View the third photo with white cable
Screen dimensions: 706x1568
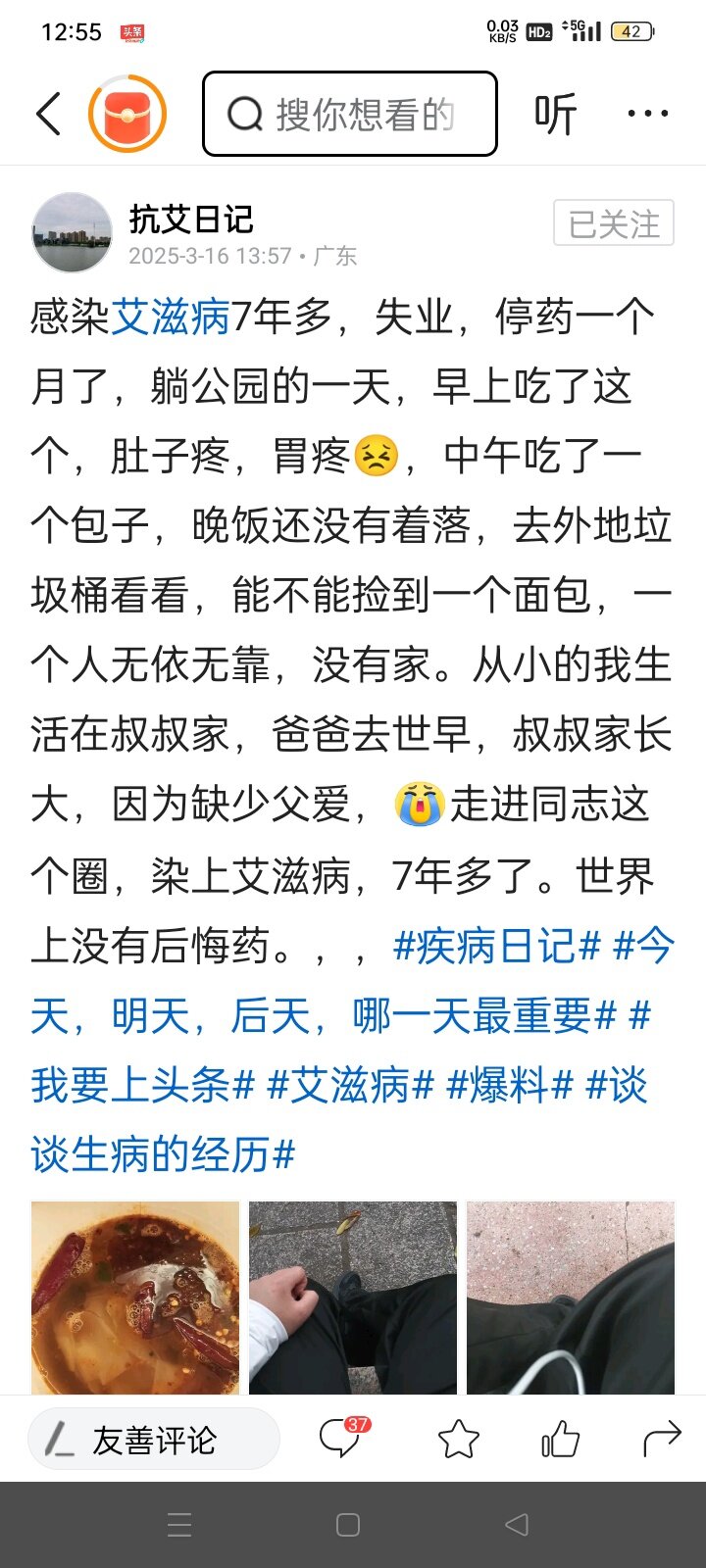(x=571, y=1298)
